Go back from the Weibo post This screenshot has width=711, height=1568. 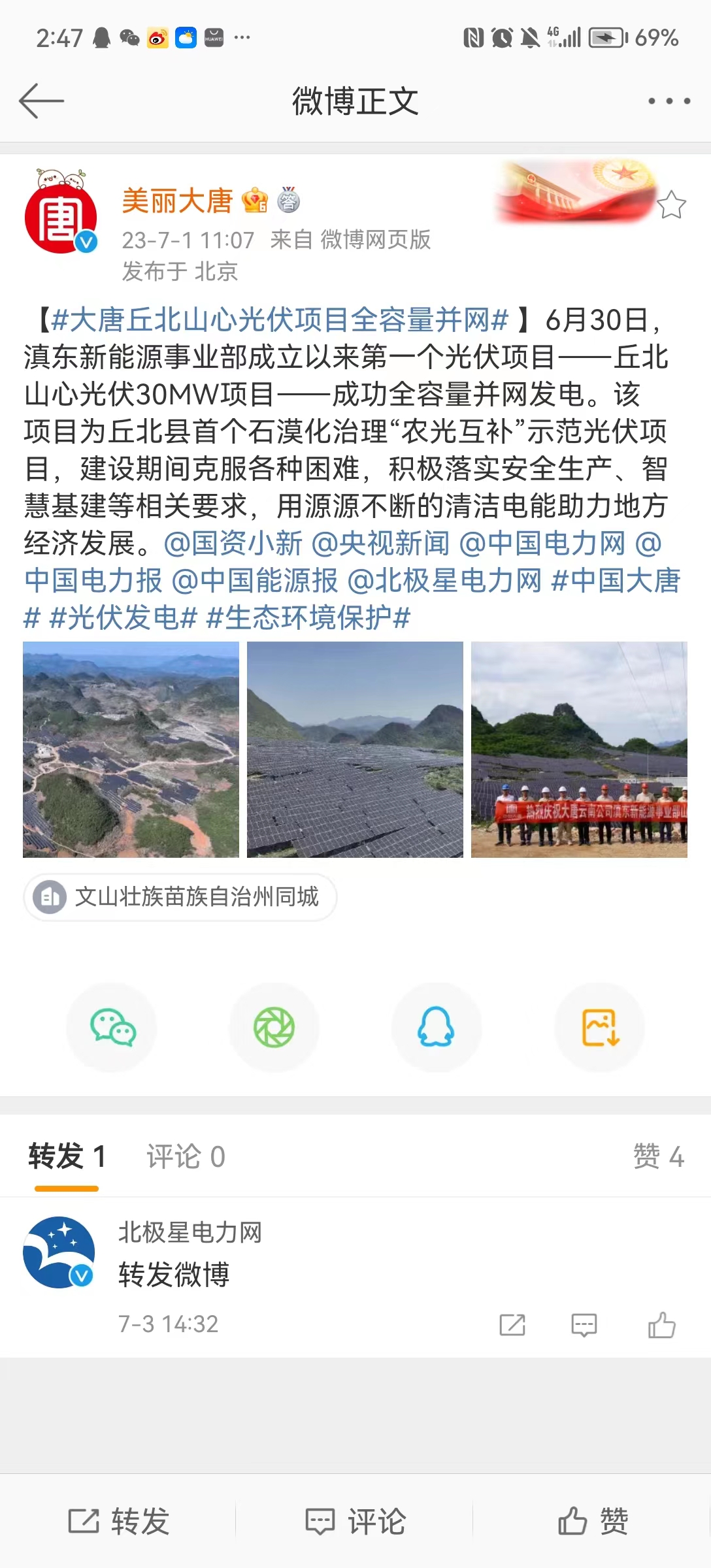click(41, 101)
